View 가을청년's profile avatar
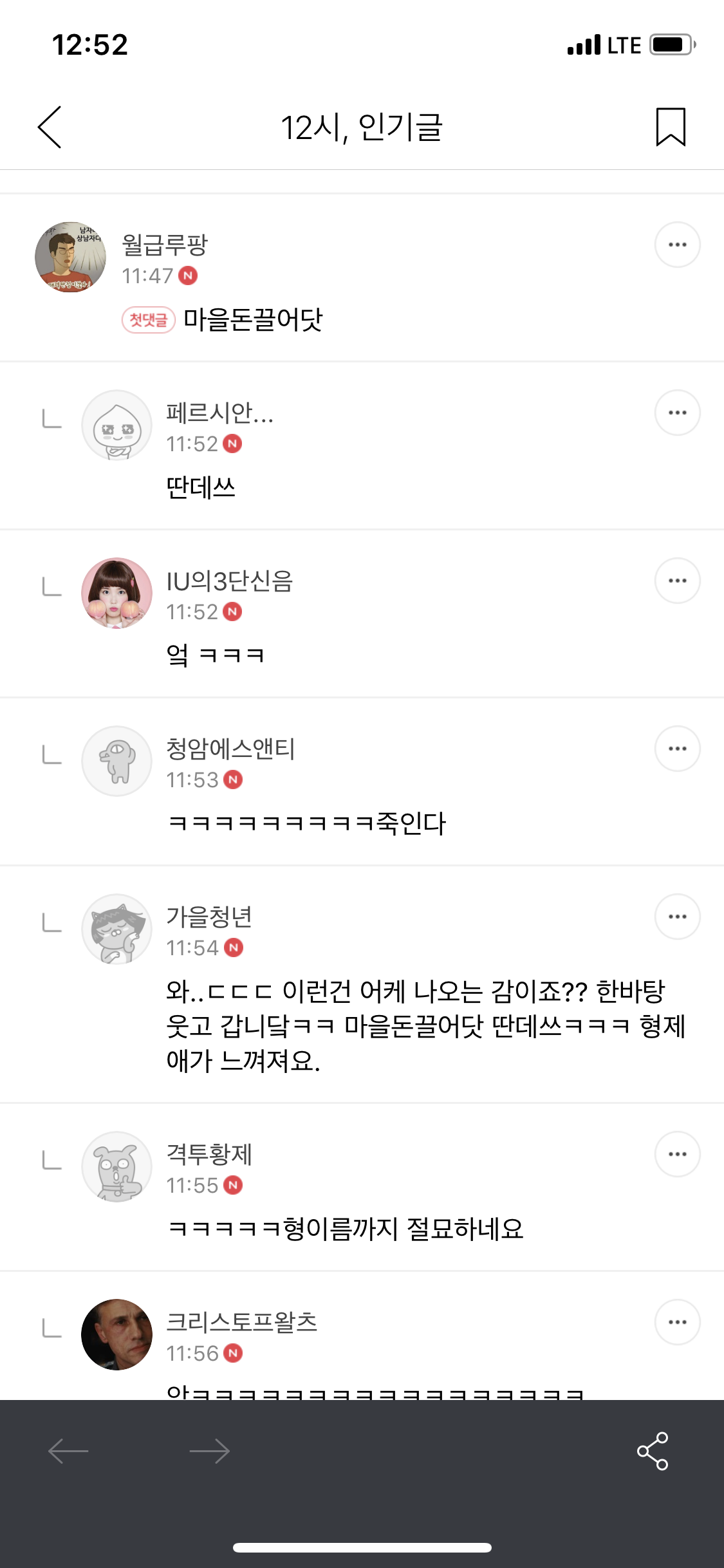 point(116,929)
